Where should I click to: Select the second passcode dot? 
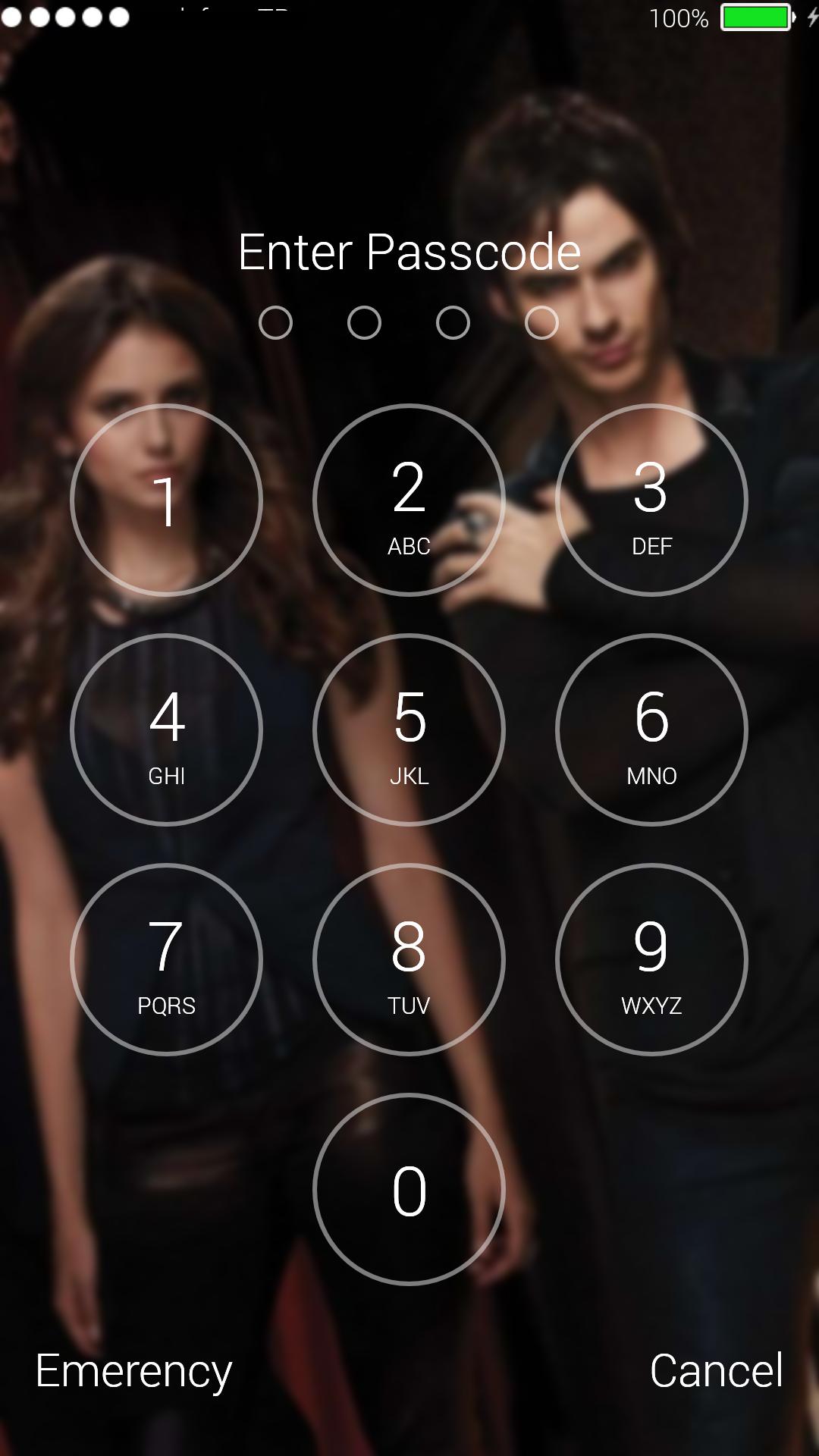(365, 322)
